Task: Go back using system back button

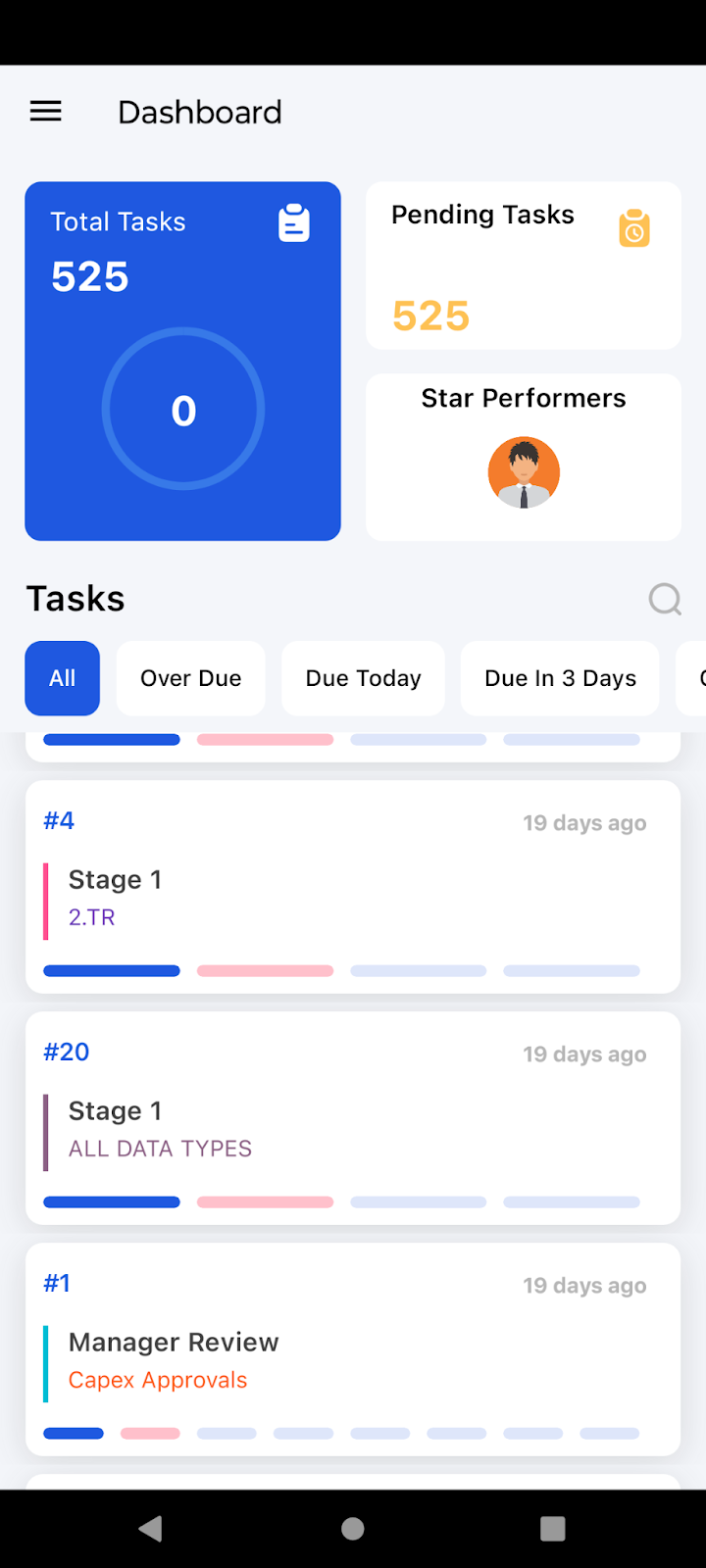Action: point(150,1529)
